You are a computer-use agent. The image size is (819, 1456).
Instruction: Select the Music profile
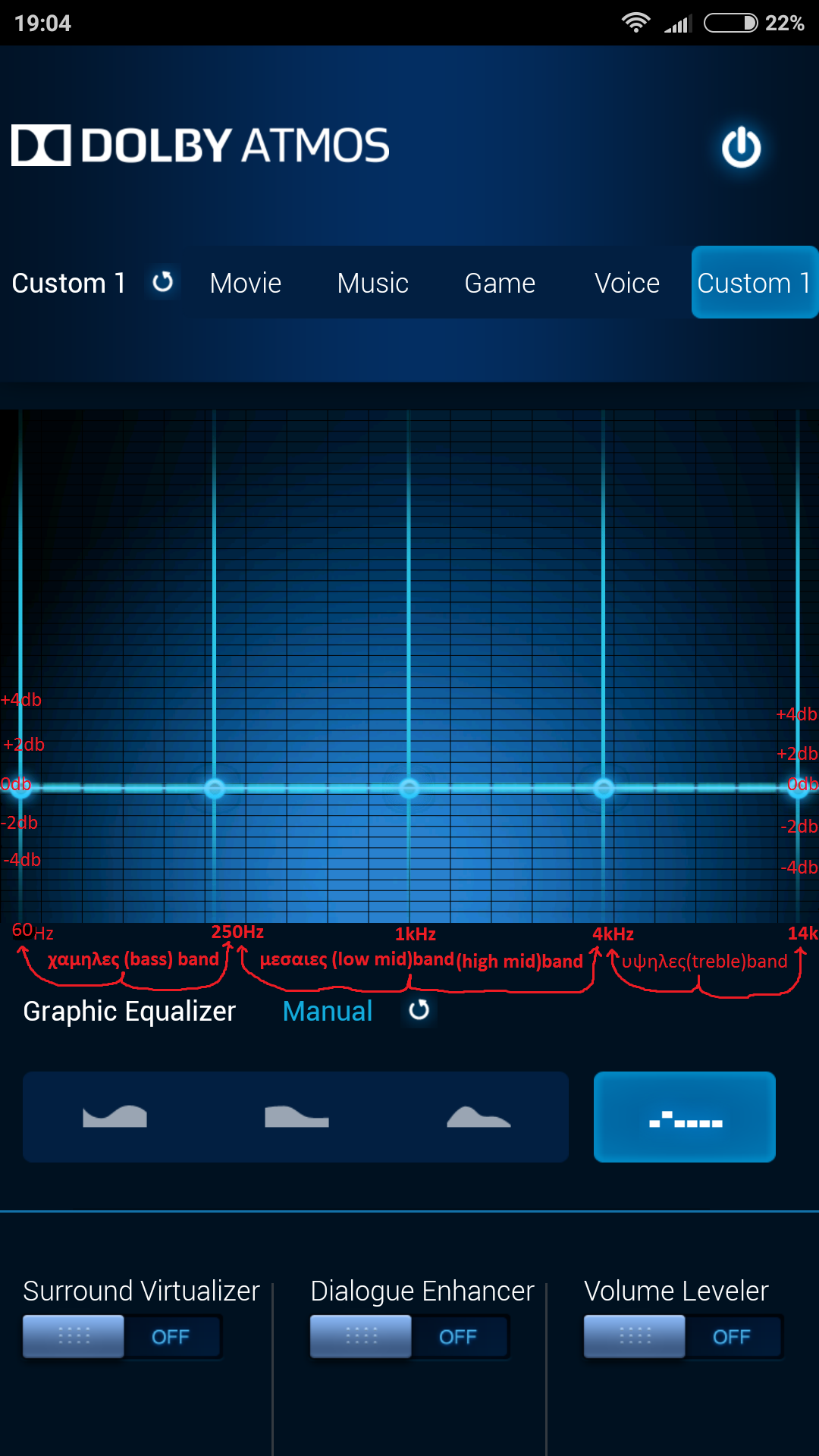point(372,283)
